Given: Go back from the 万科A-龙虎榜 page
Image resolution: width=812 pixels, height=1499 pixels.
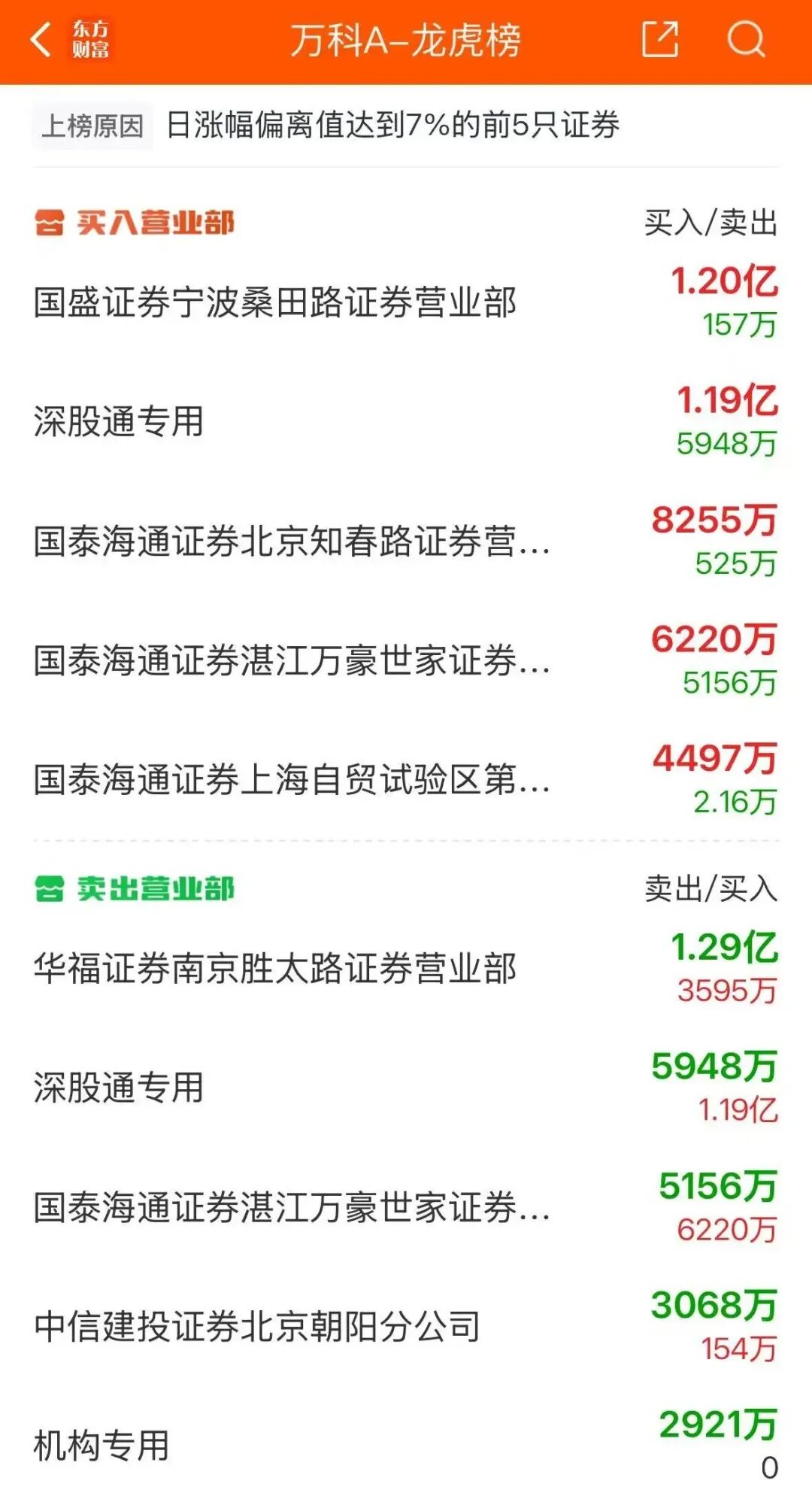Looking at the screenshot, I should 41,40.
